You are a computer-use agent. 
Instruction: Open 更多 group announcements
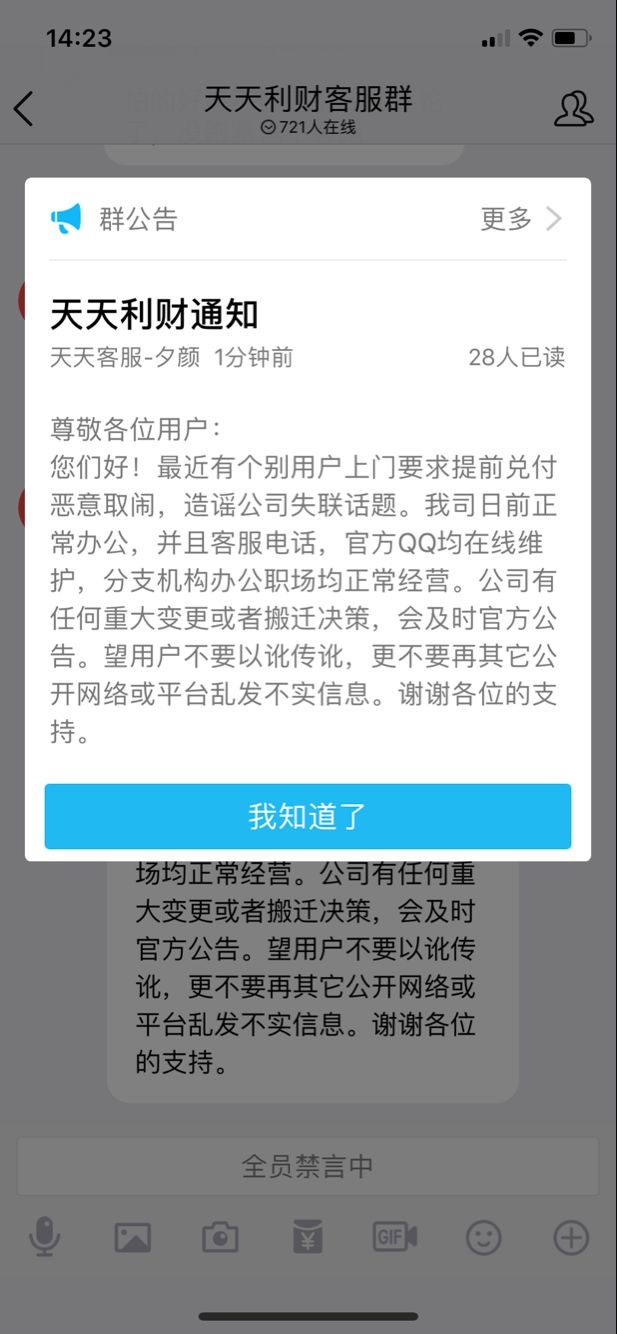520,219
